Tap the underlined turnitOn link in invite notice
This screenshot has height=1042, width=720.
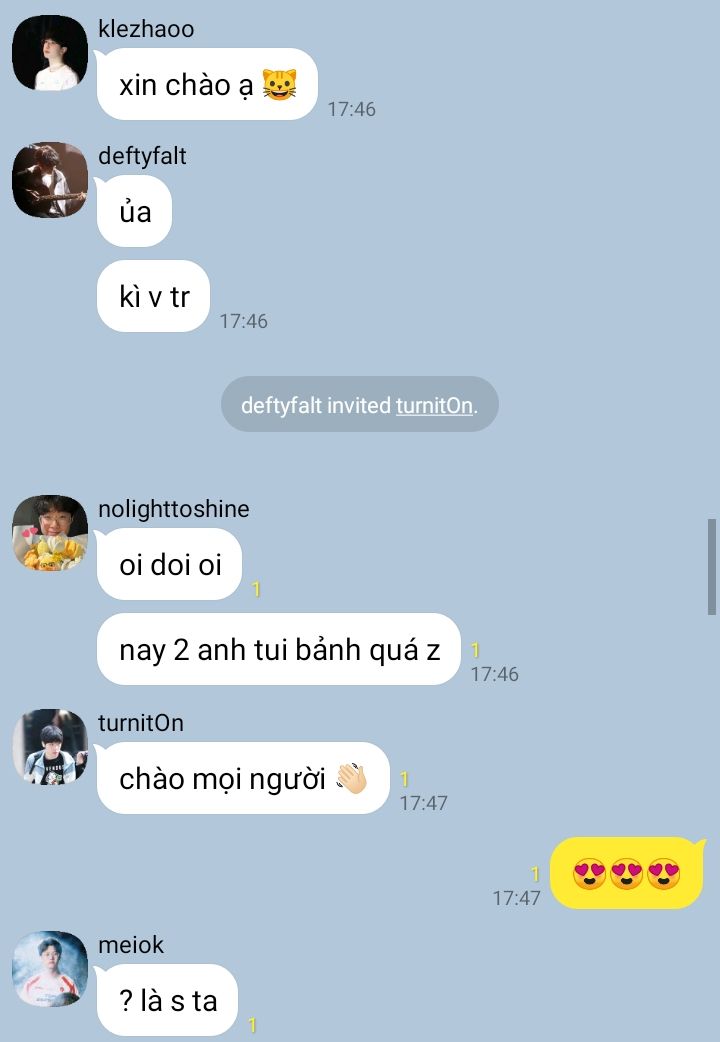click(x=434, y=406)
